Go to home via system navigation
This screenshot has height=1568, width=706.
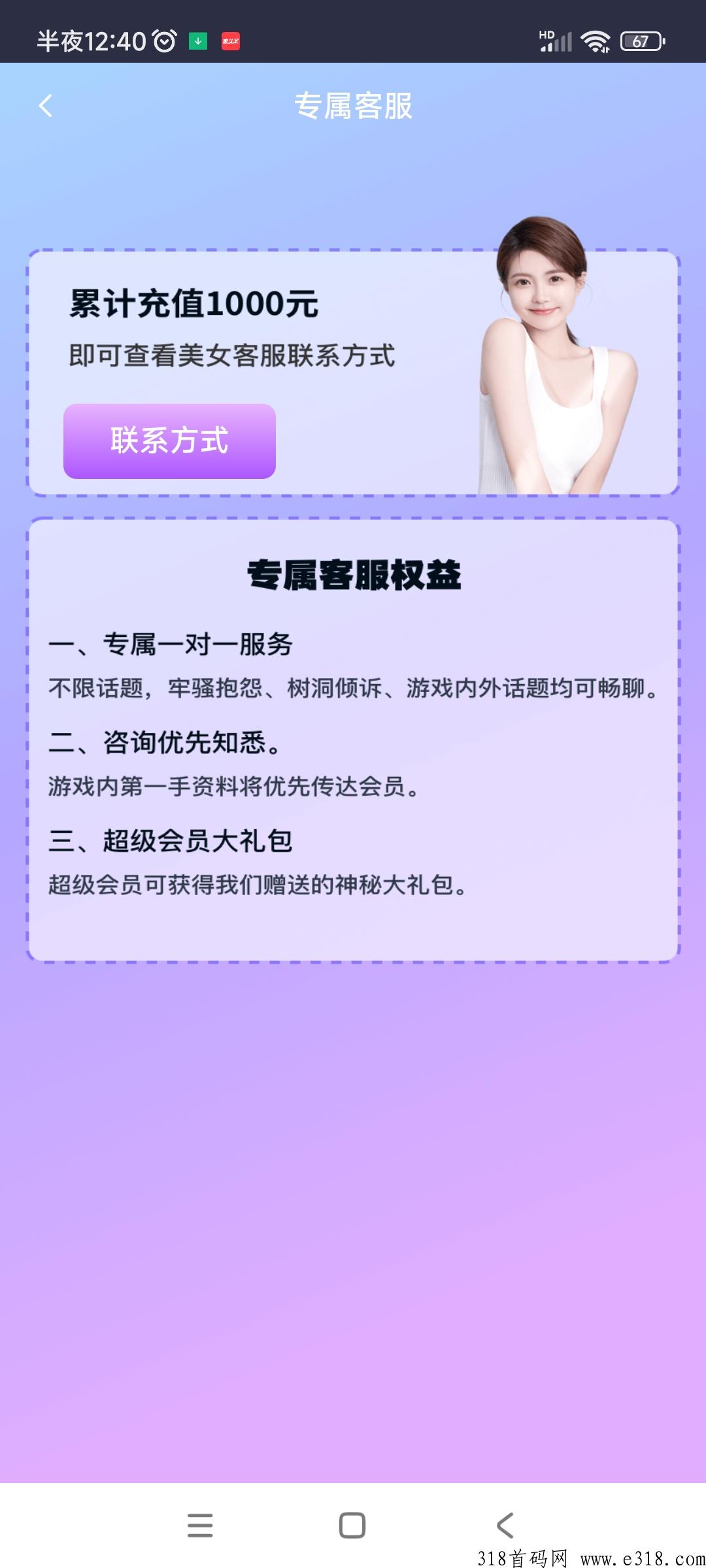(x=352, y=1526)
